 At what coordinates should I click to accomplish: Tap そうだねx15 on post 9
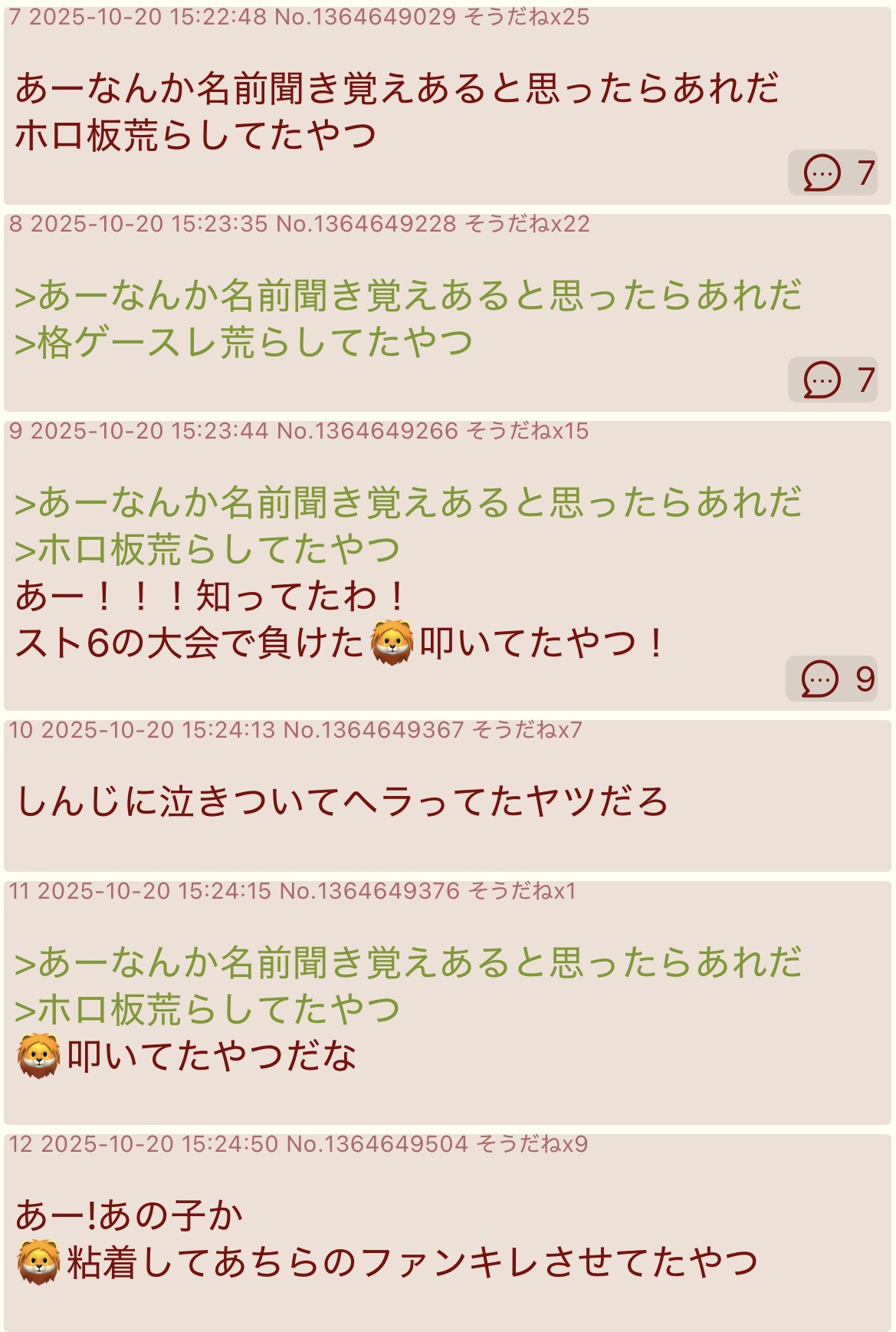point(527,431)
